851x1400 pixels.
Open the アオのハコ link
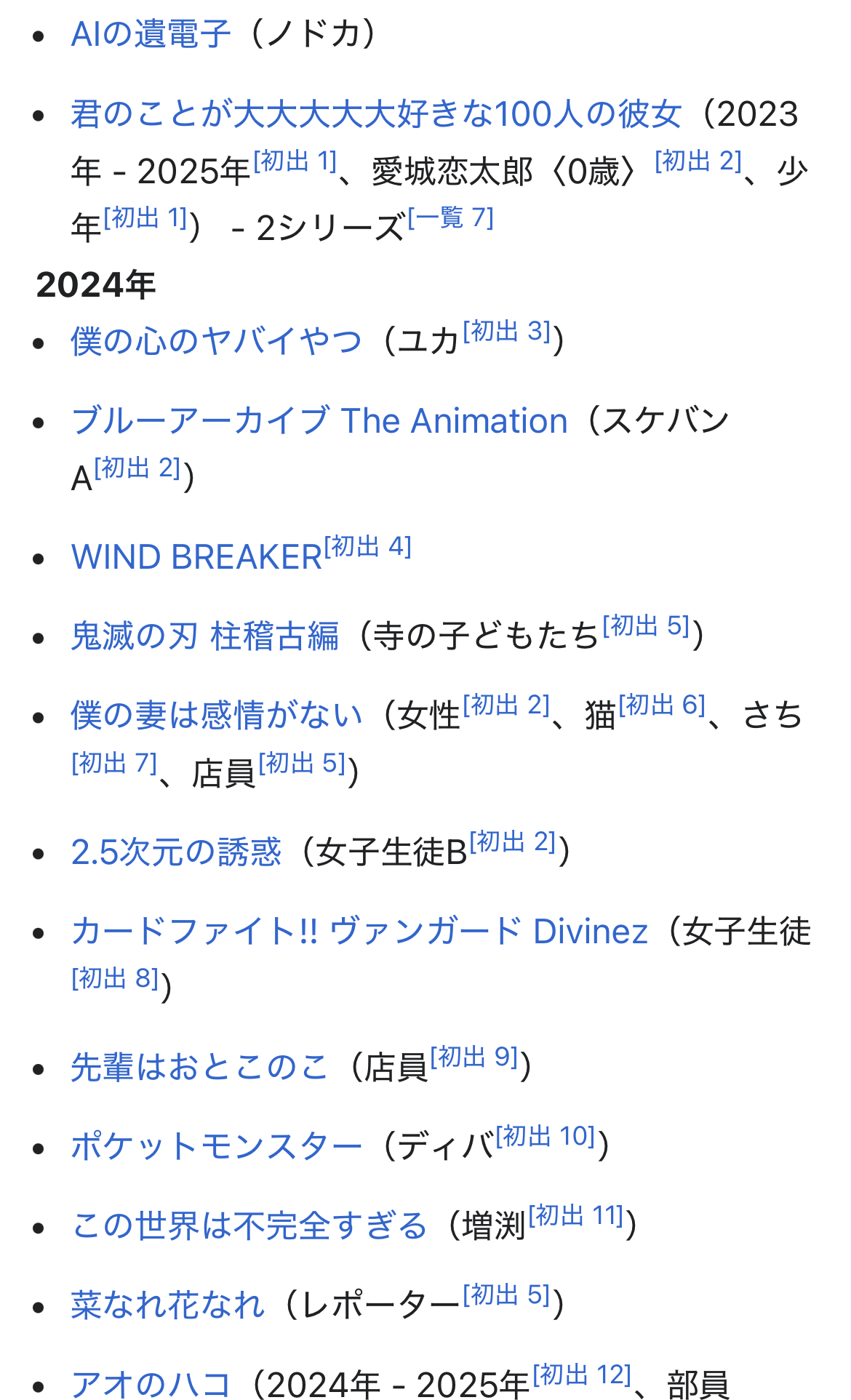point(151,1383)
